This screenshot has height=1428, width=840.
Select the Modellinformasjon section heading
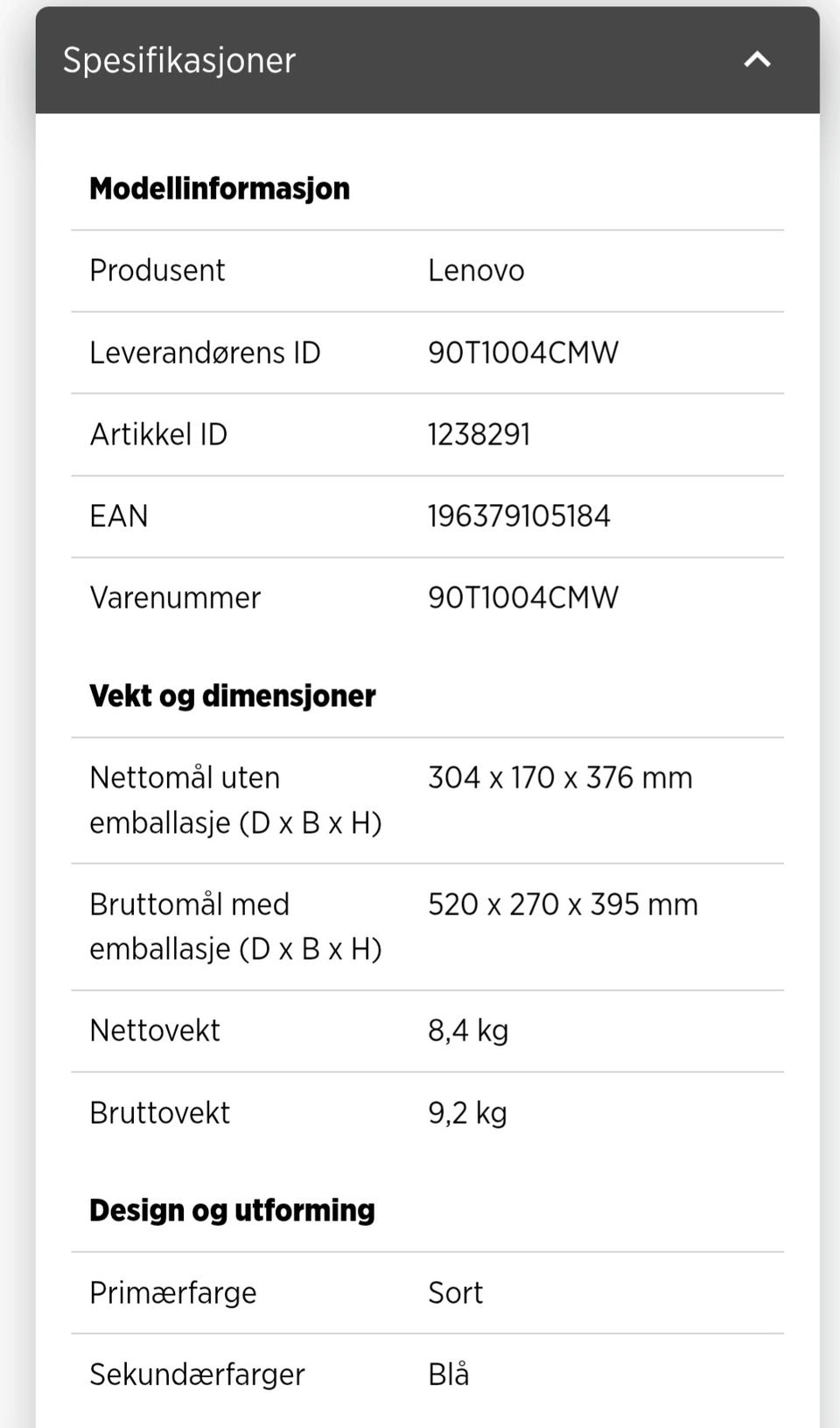pyautogui.click(x=219, y=187)
